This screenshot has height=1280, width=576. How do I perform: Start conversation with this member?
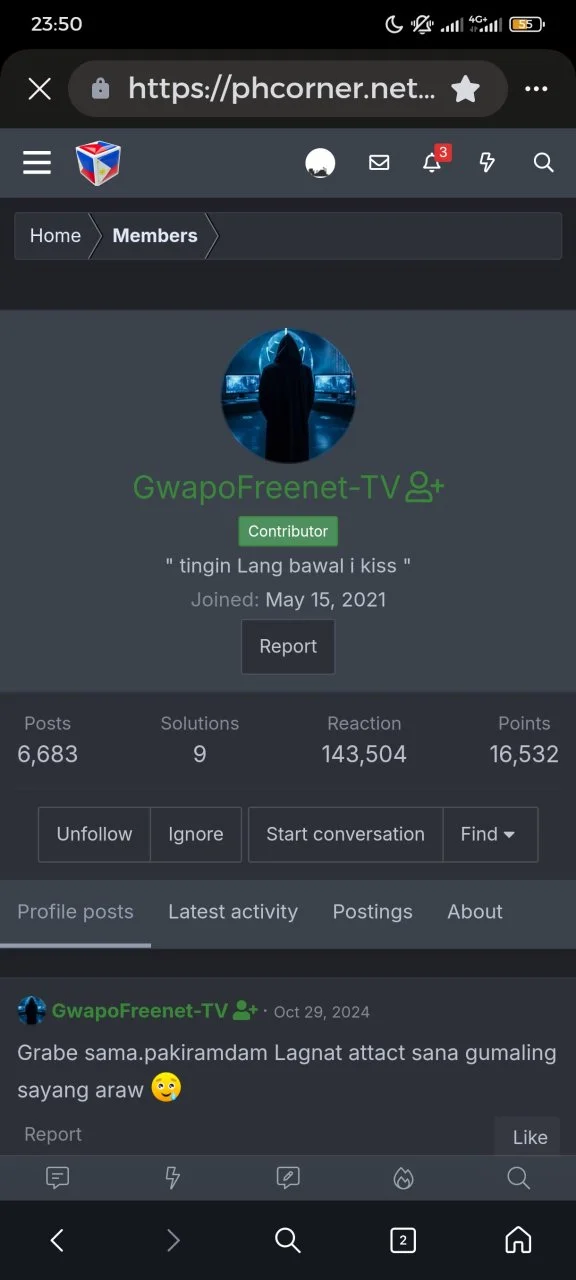coord(345,834)
